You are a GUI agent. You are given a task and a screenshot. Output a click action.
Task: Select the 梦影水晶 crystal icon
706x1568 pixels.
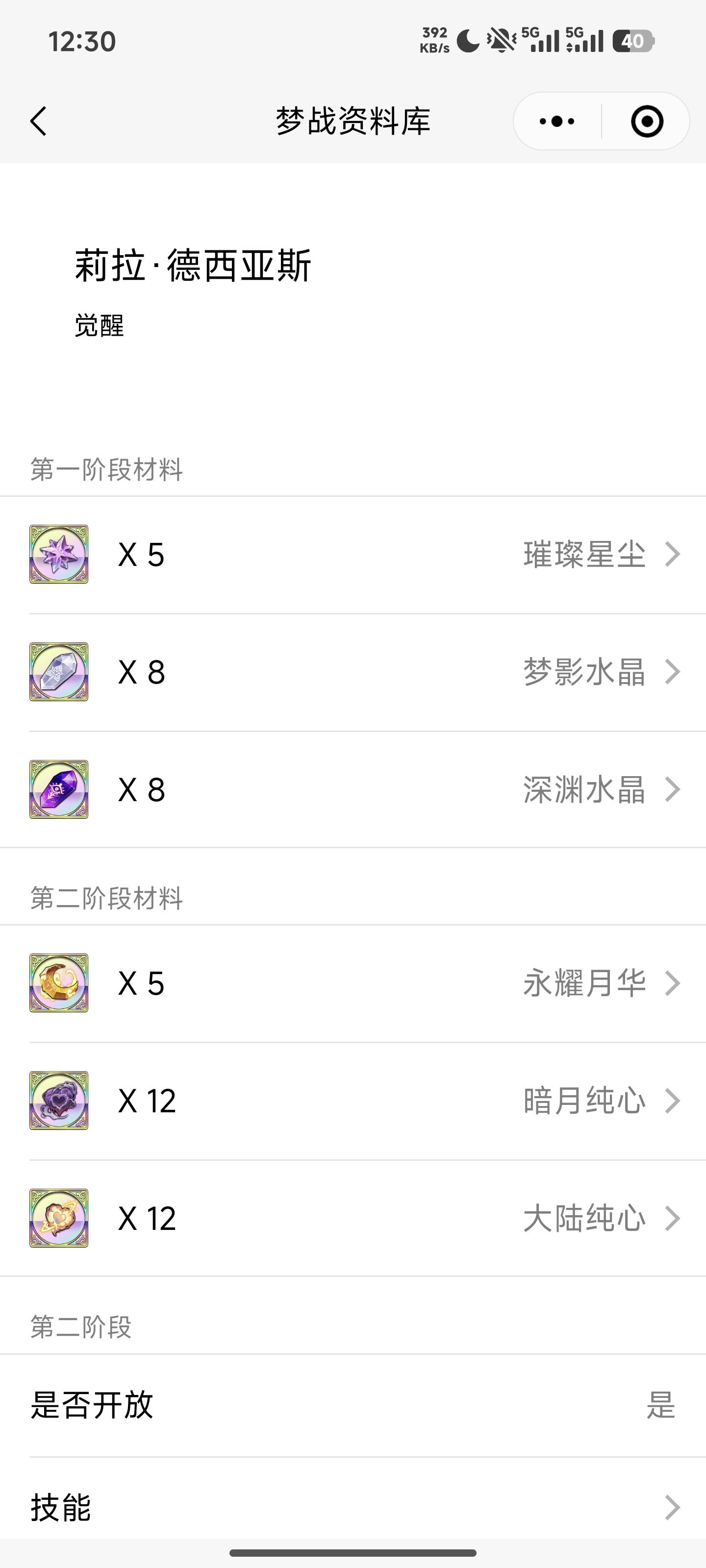click(x=58, y=672)
